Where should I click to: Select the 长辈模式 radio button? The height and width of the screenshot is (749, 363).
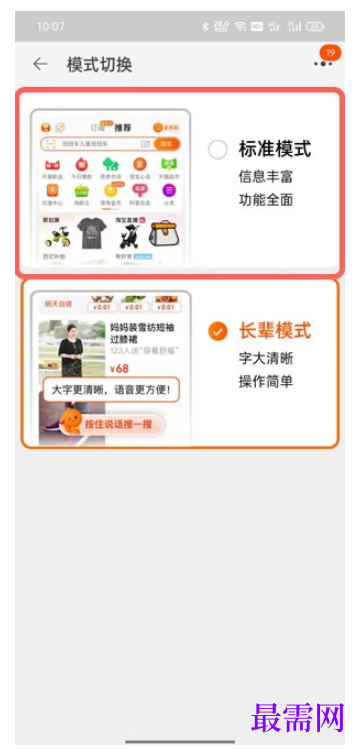(x=218, y=331)
